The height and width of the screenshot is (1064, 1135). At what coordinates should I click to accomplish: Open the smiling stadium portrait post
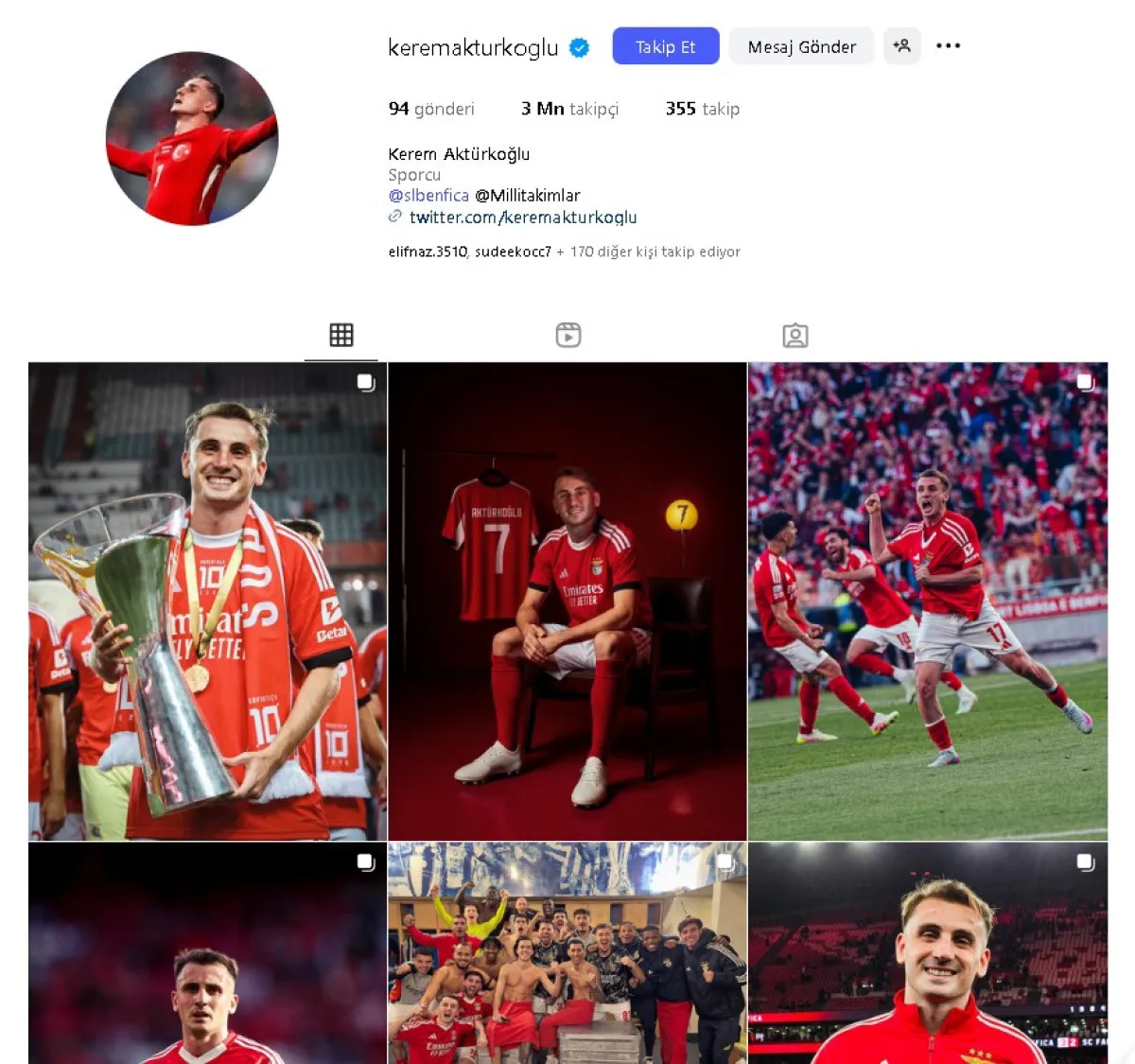click(x=927, y=953)
